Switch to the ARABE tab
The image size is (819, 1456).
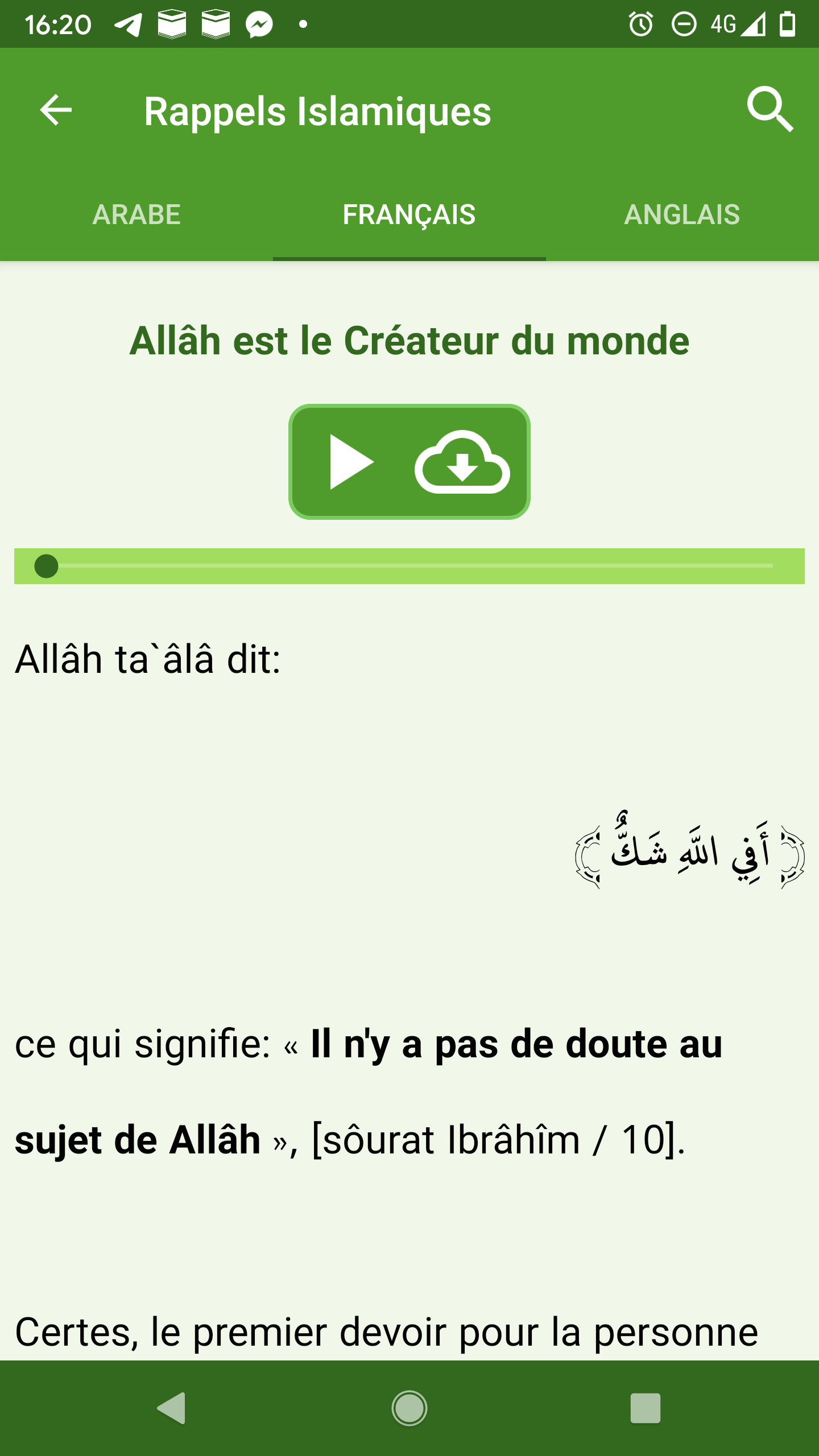(136, 215)
